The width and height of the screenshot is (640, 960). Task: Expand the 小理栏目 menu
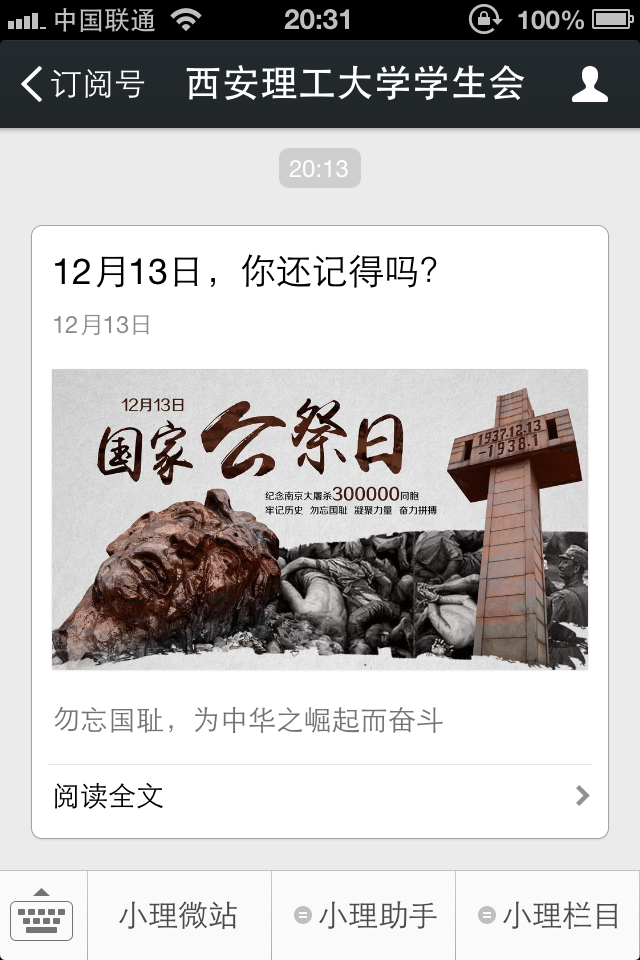coord(548,915)
